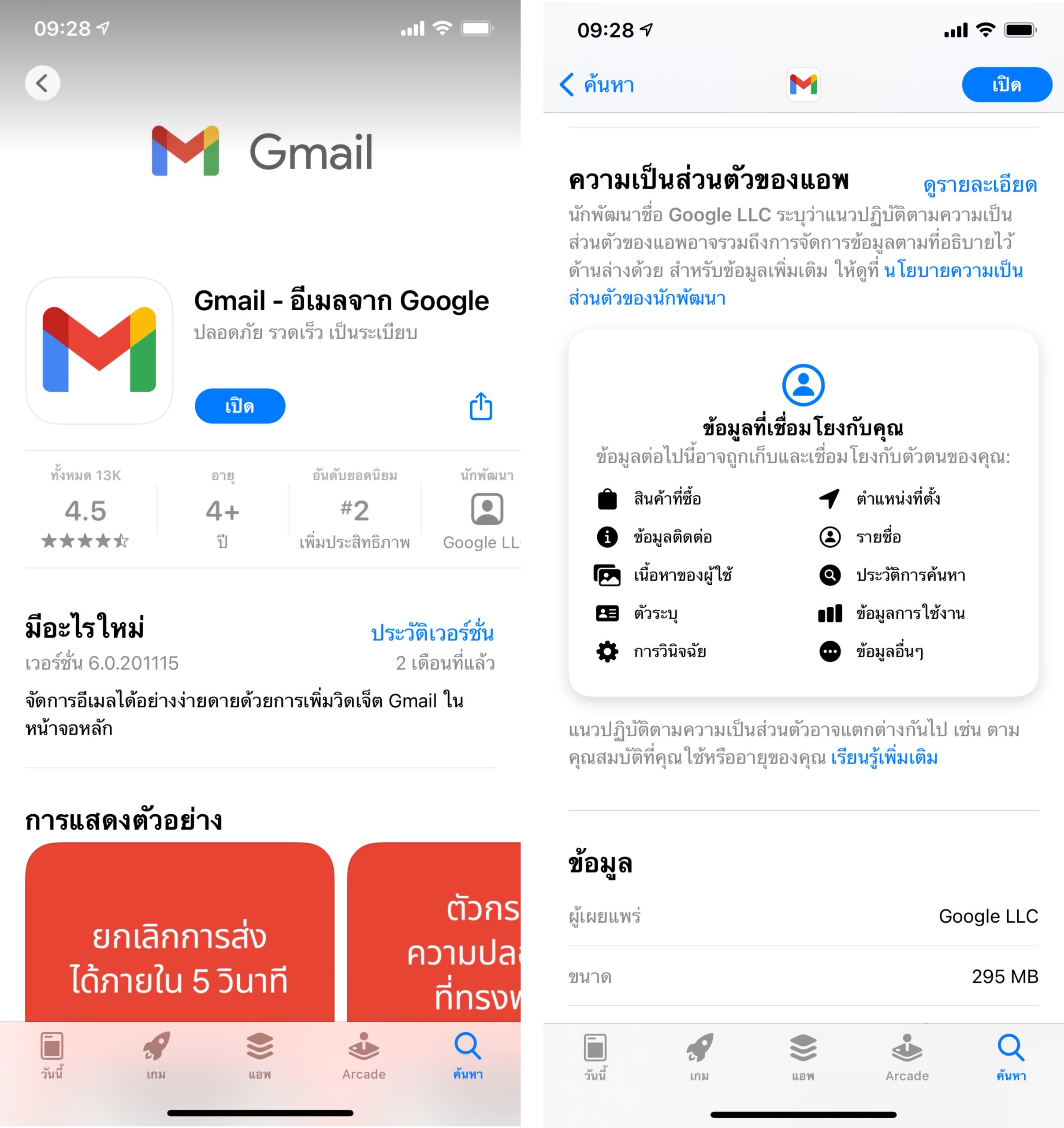Select the เกม tab below the ขนาด row

(699, 1057)
